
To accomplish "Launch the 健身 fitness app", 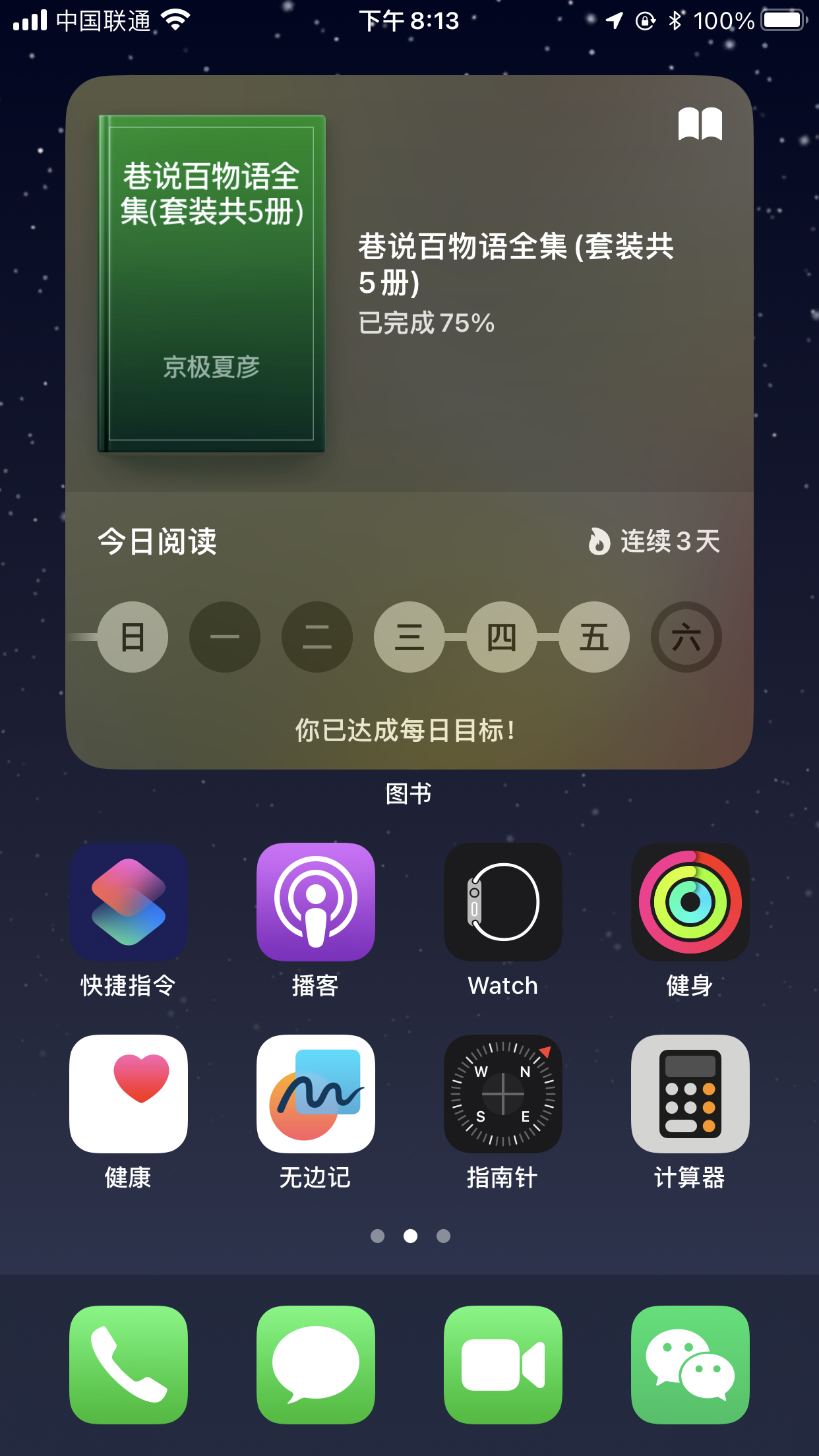I will 690,901.
